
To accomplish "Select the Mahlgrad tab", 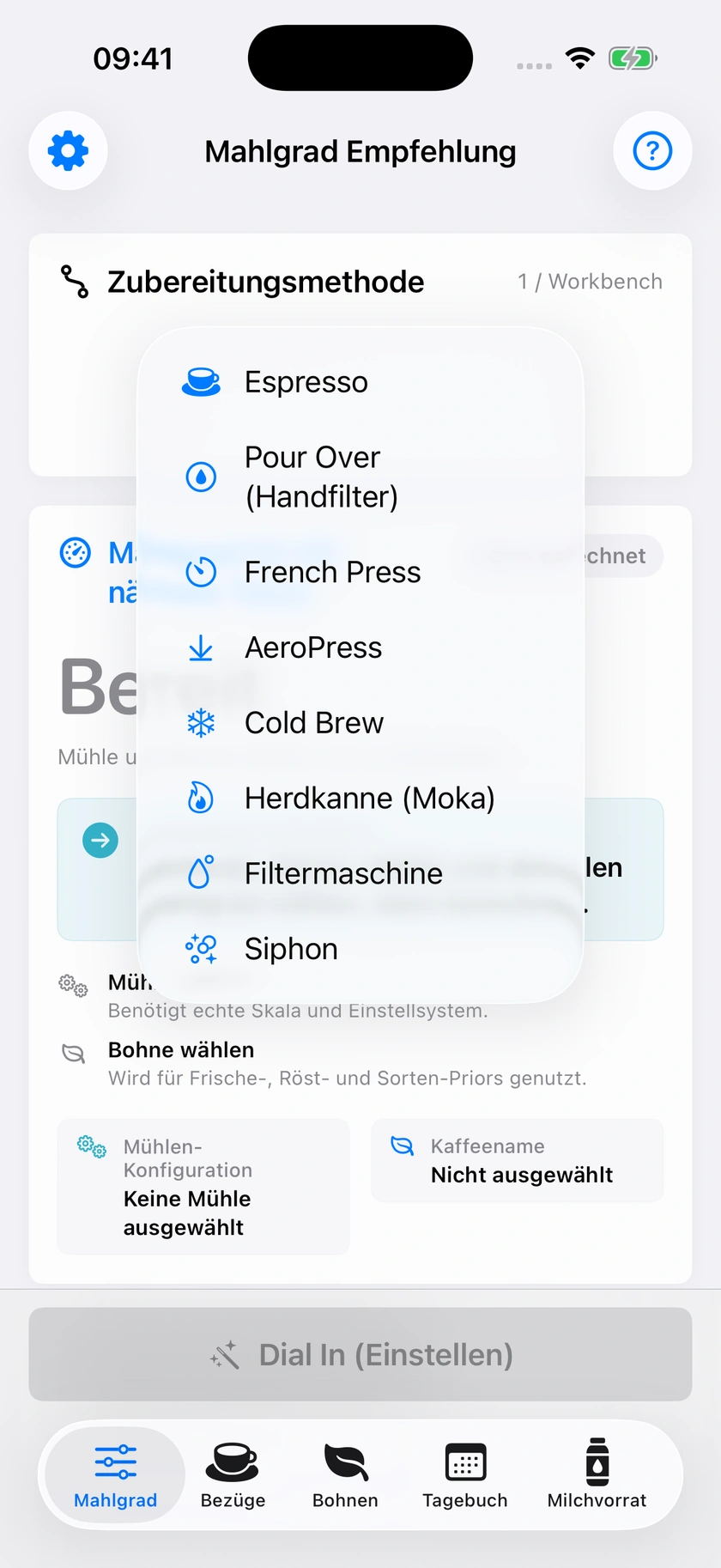I will tap(116, 1474).
